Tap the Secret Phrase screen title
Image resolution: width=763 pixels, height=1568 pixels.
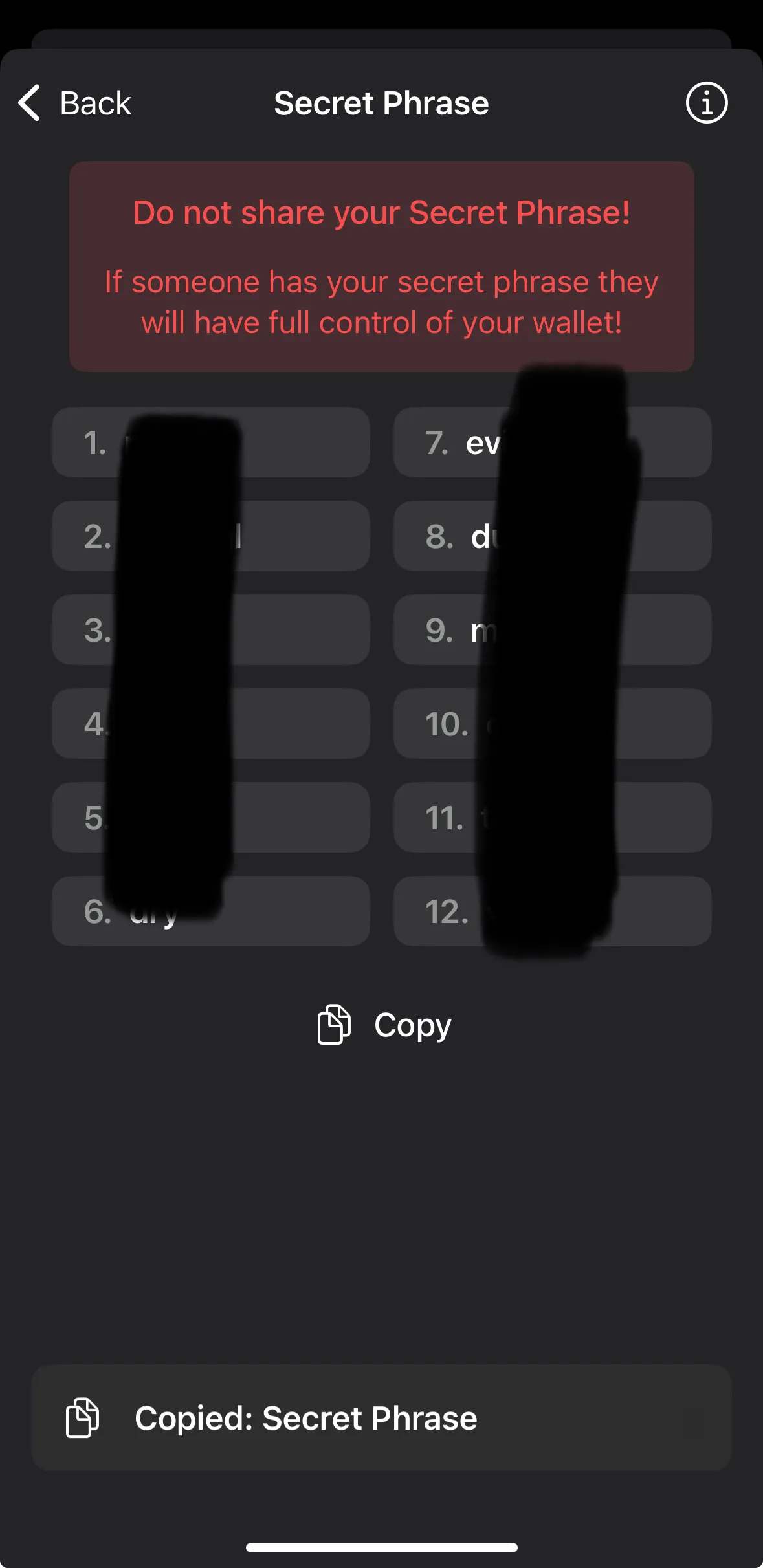click(x=381, y=103)
